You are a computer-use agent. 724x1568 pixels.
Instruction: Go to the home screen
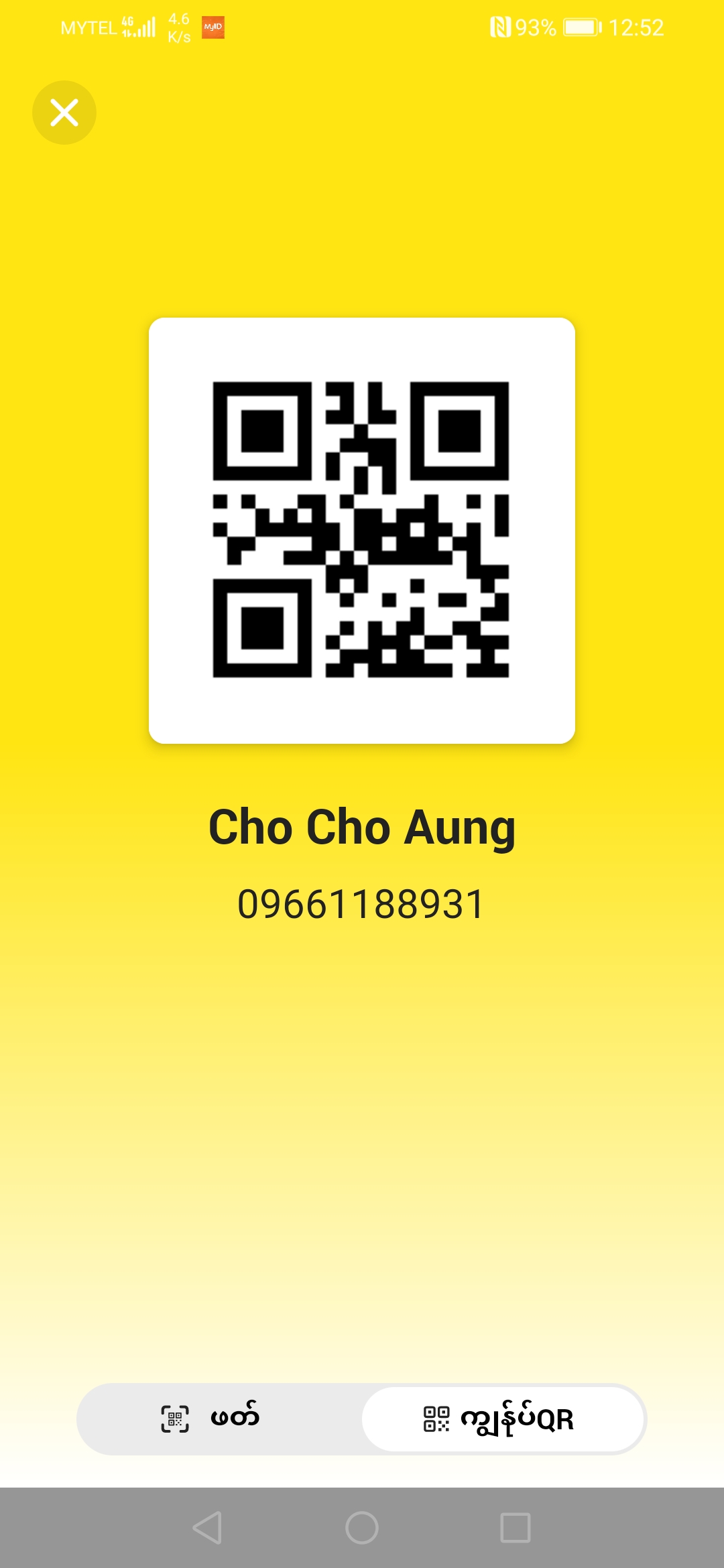362,1528
